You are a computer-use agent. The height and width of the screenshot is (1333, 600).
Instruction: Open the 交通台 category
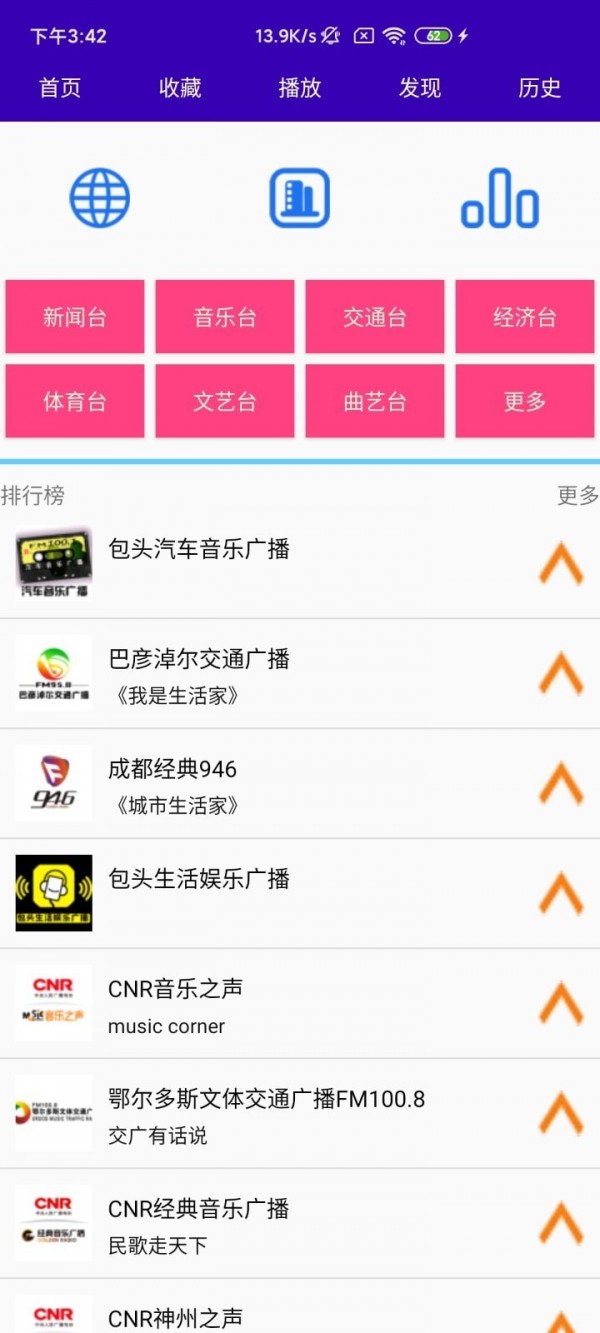pos(375,317)
